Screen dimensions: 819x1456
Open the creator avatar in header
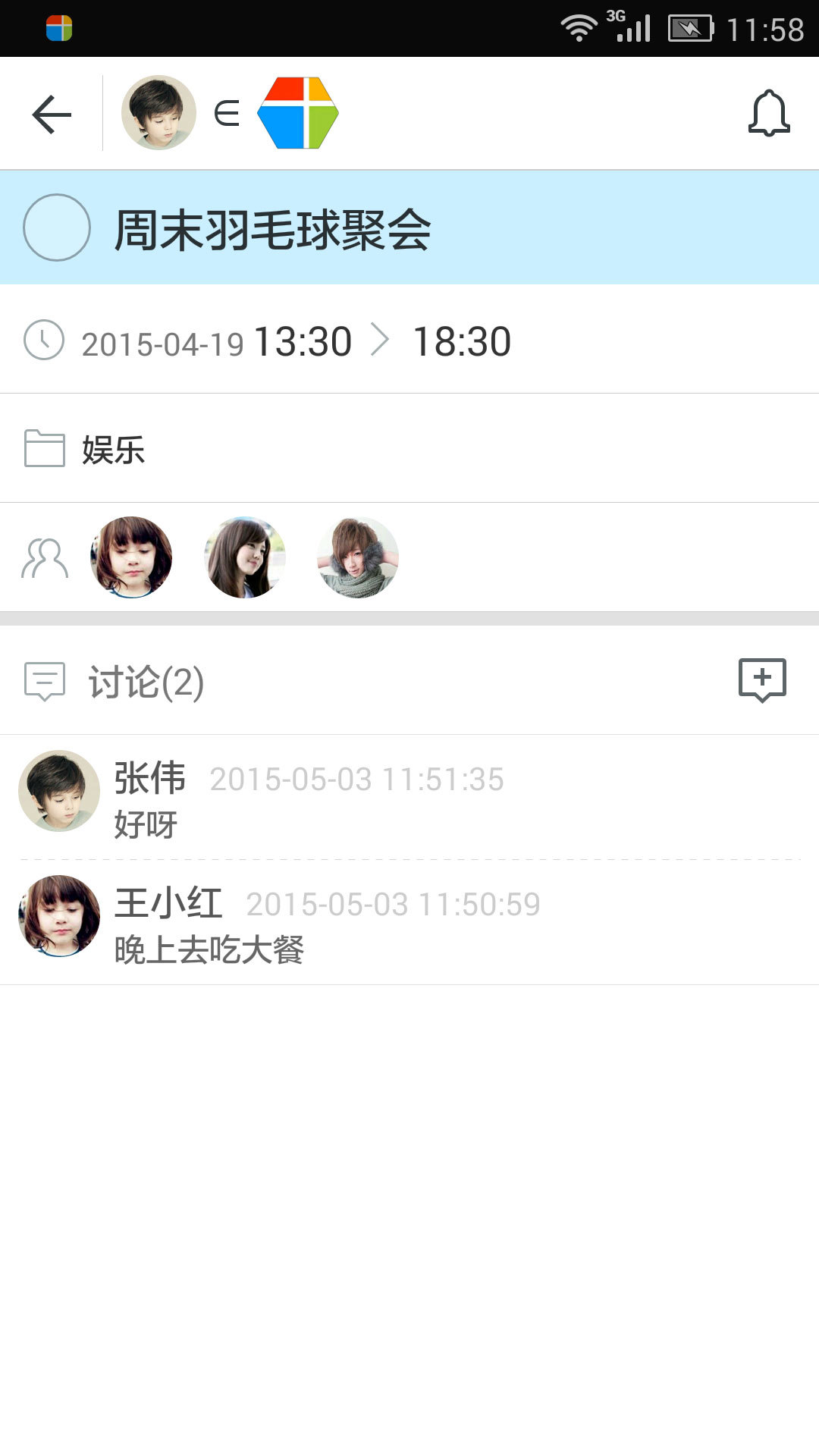pyautogui.click(x=158, y=113)
